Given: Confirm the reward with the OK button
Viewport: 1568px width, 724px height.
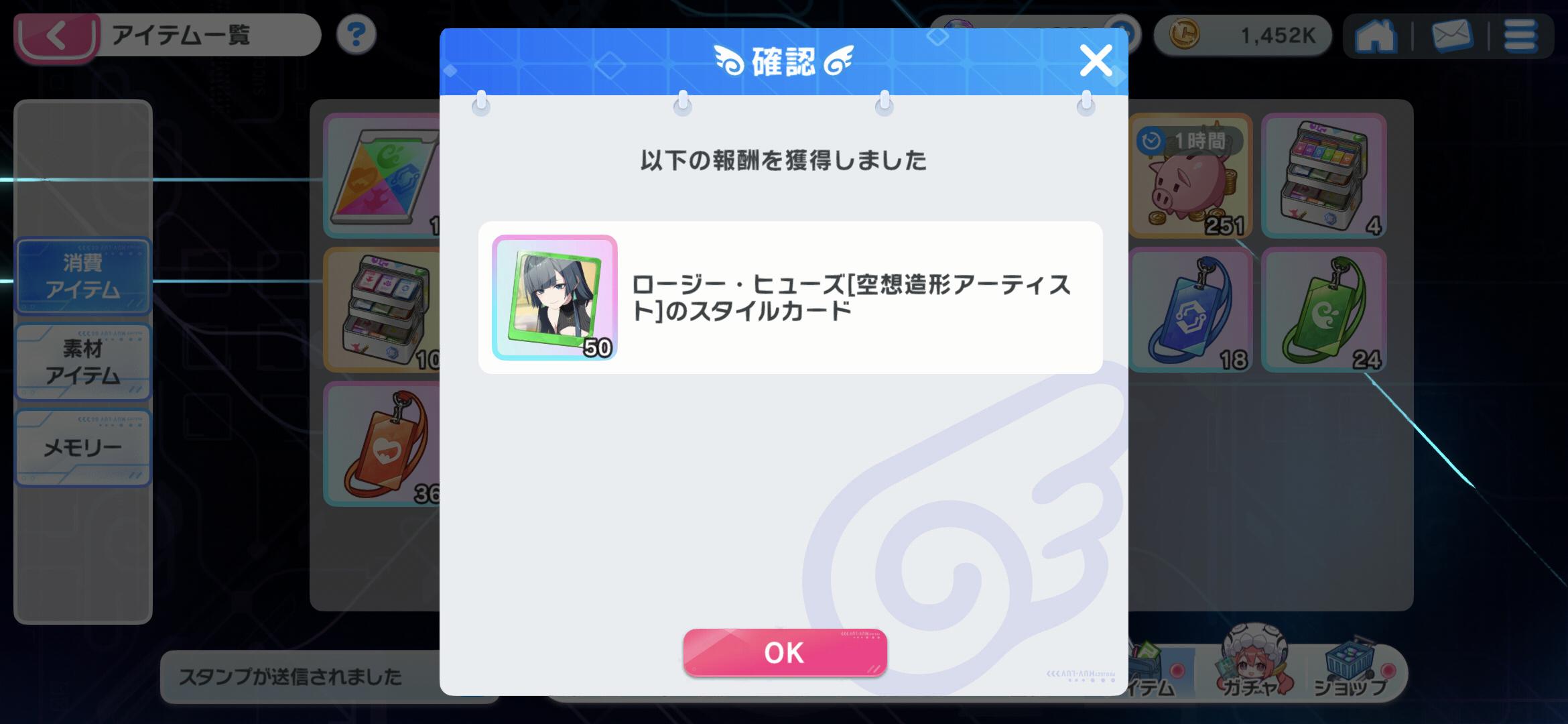Looking at the screenshot, I should point(785,652).
